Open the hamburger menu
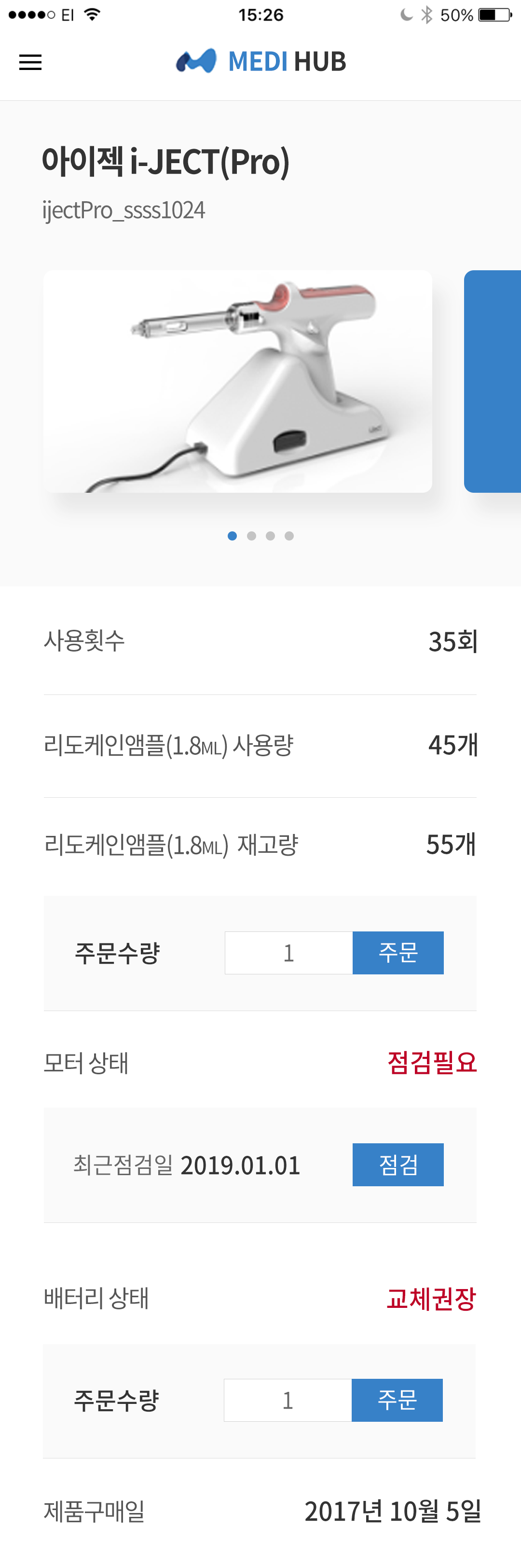This screenshot has width=521, height=1568. (30, 62)
